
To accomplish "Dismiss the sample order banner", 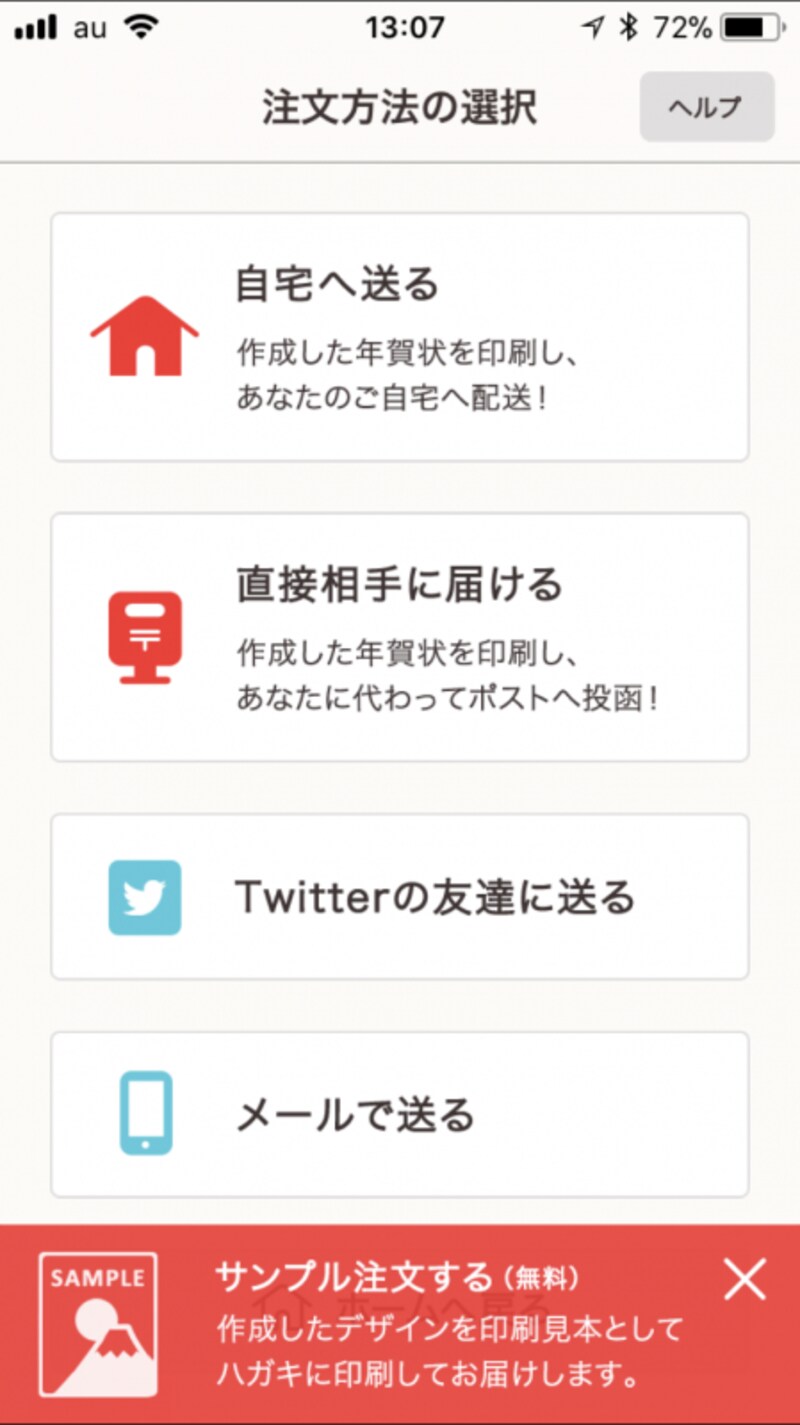I will click(744, 1279).
